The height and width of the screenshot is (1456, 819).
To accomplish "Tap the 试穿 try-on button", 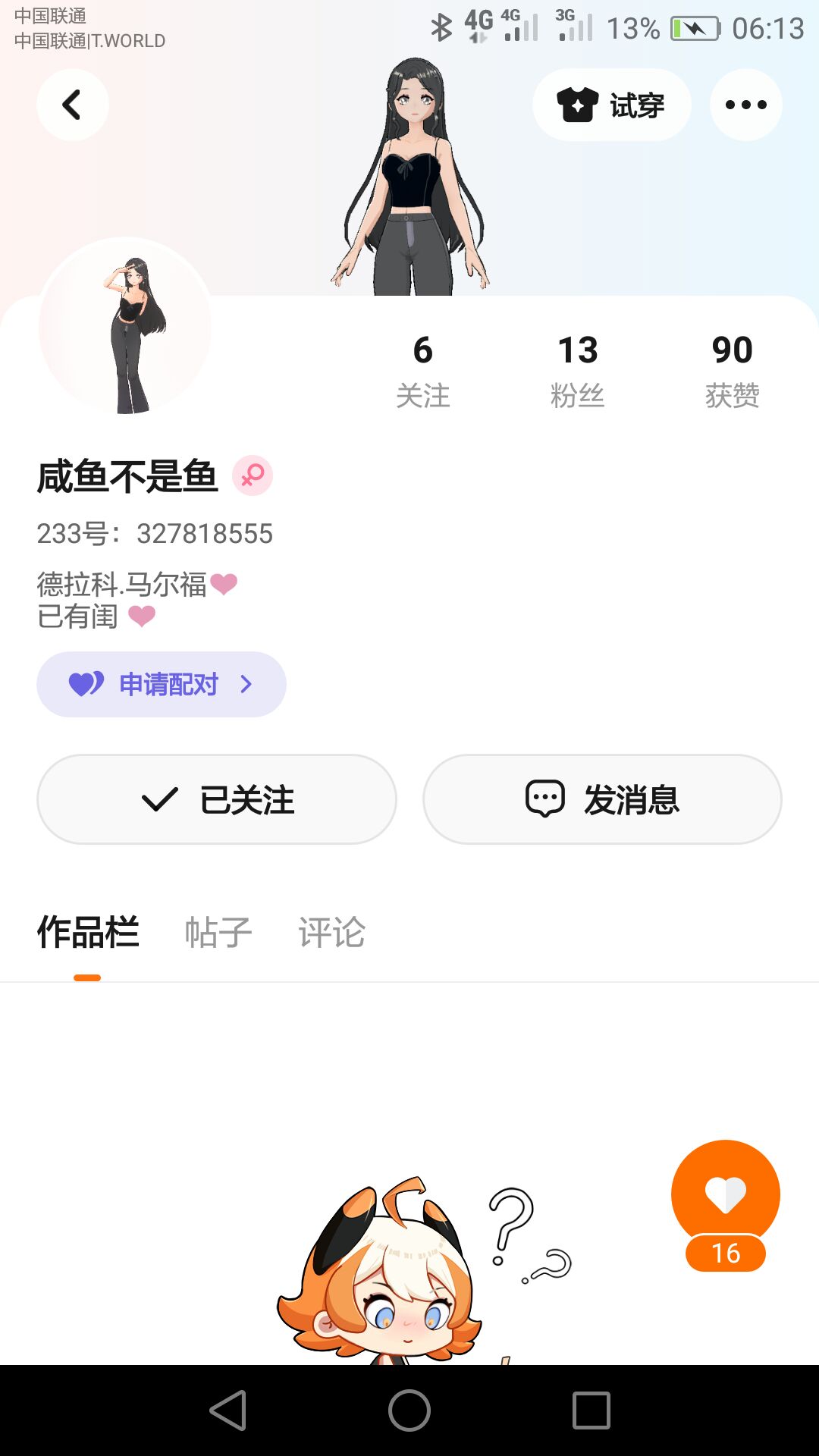I will click(x=611, y=105).
